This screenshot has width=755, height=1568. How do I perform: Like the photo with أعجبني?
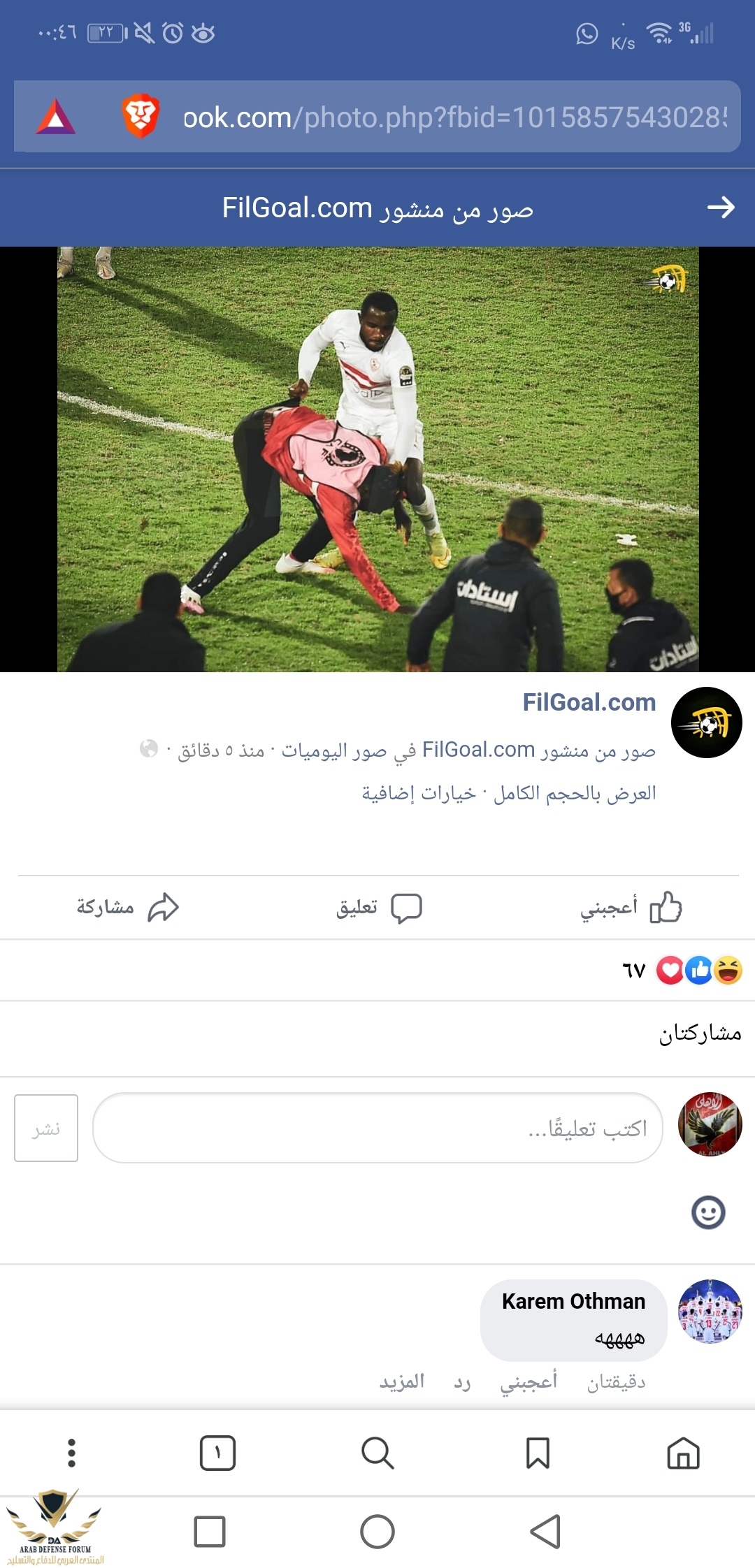[x=631, y=908]
